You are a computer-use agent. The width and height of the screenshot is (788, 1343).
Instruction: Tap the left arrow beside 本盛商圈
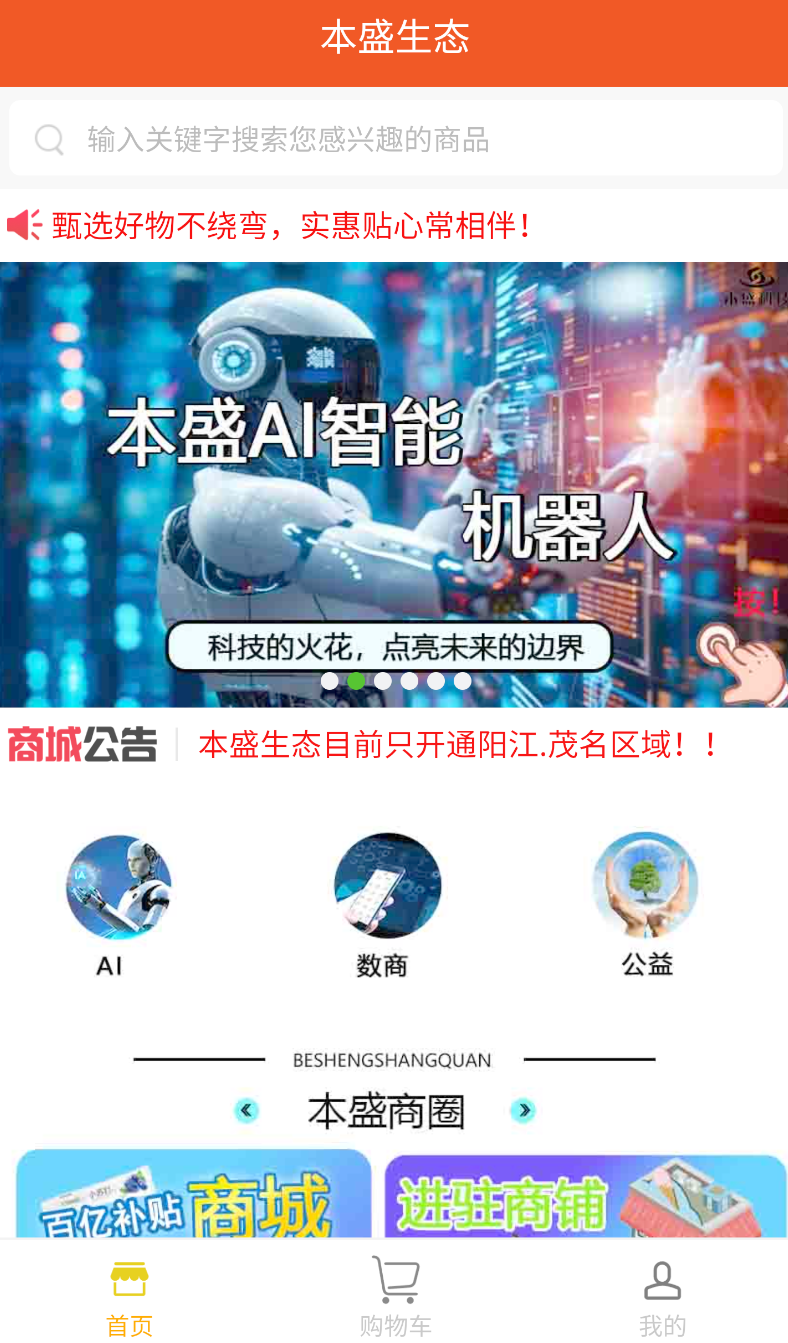click(x=247, y=1110)
